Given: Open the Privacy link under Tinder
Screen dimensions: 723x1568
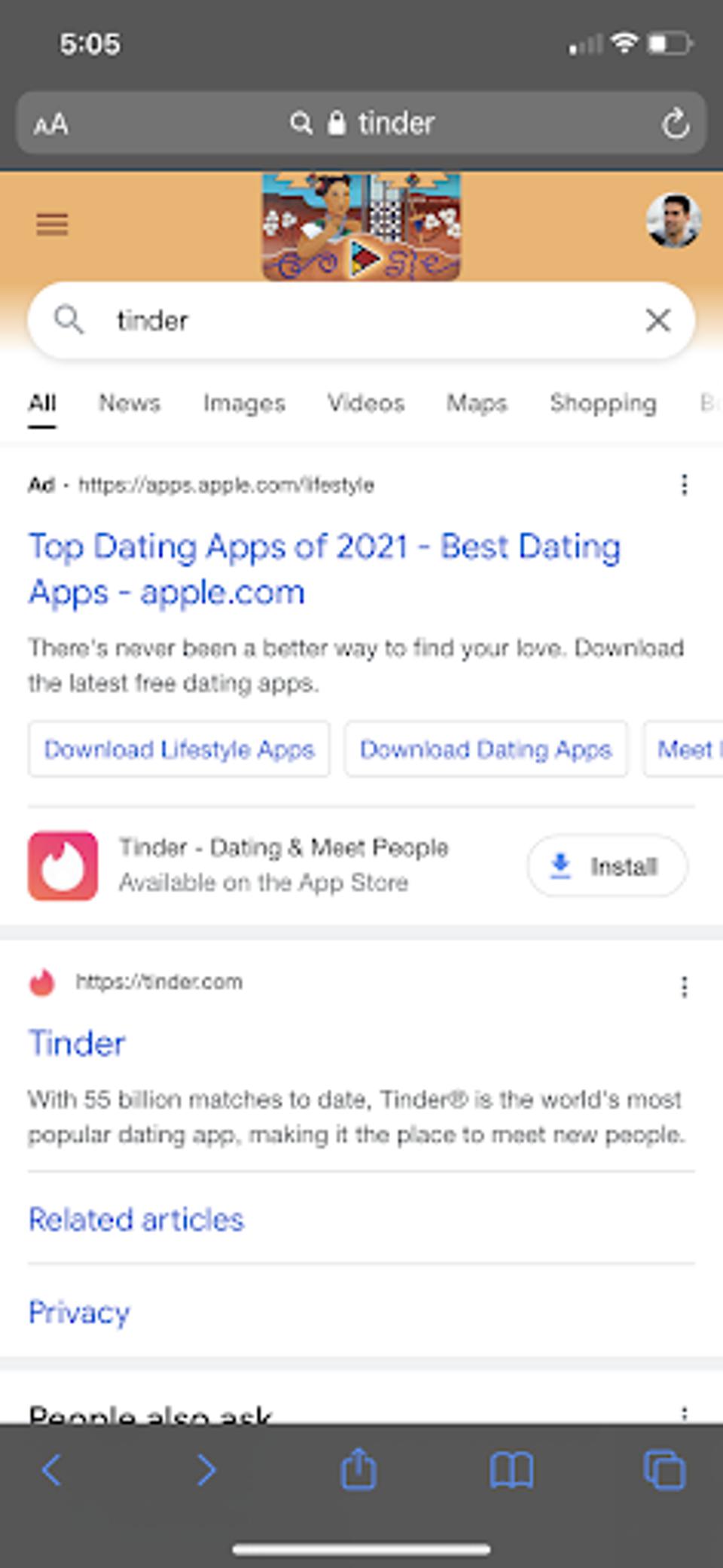Looking at the screenshot, I should tap(79, 1313).
